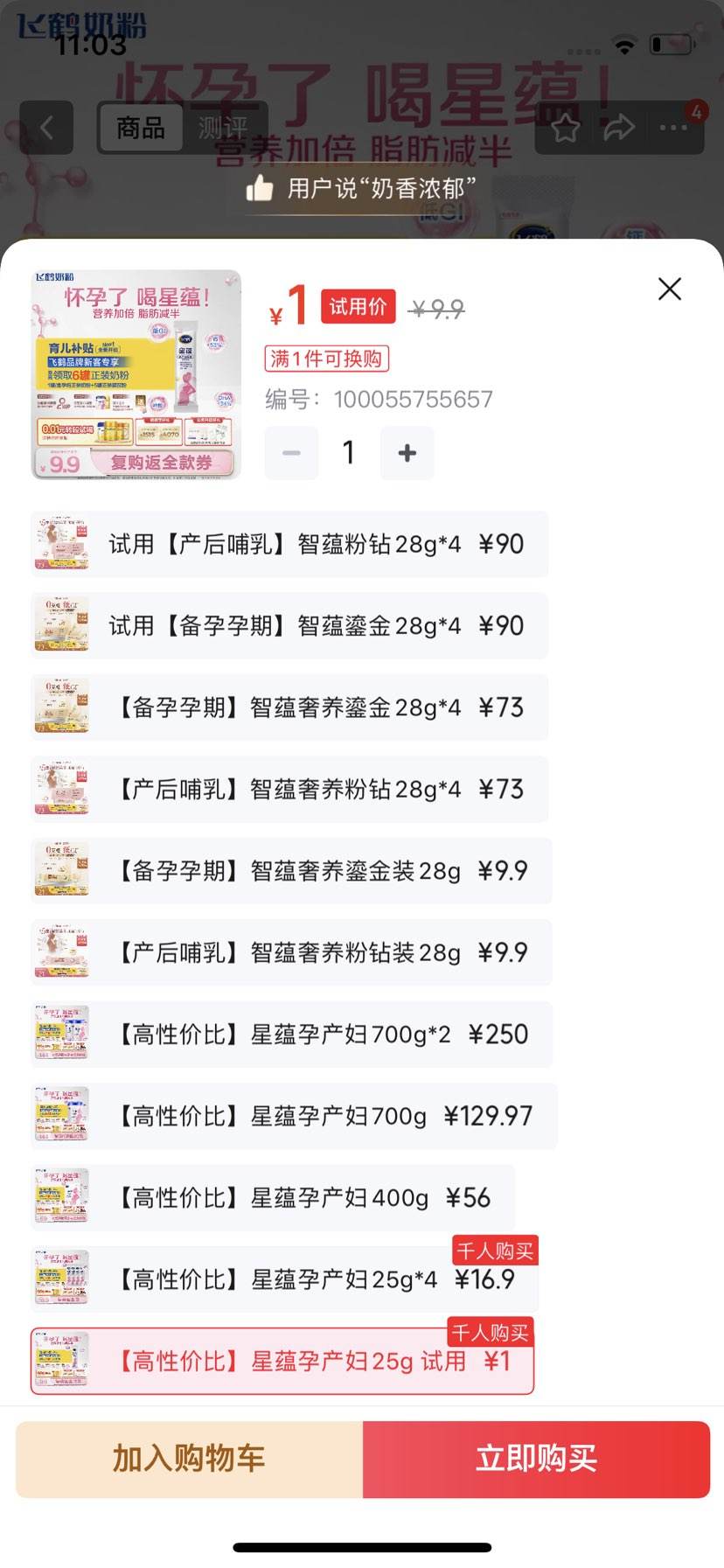Open sharing via the share arrow icon
The image size is (724, 1568).
[x=619, y=127]
